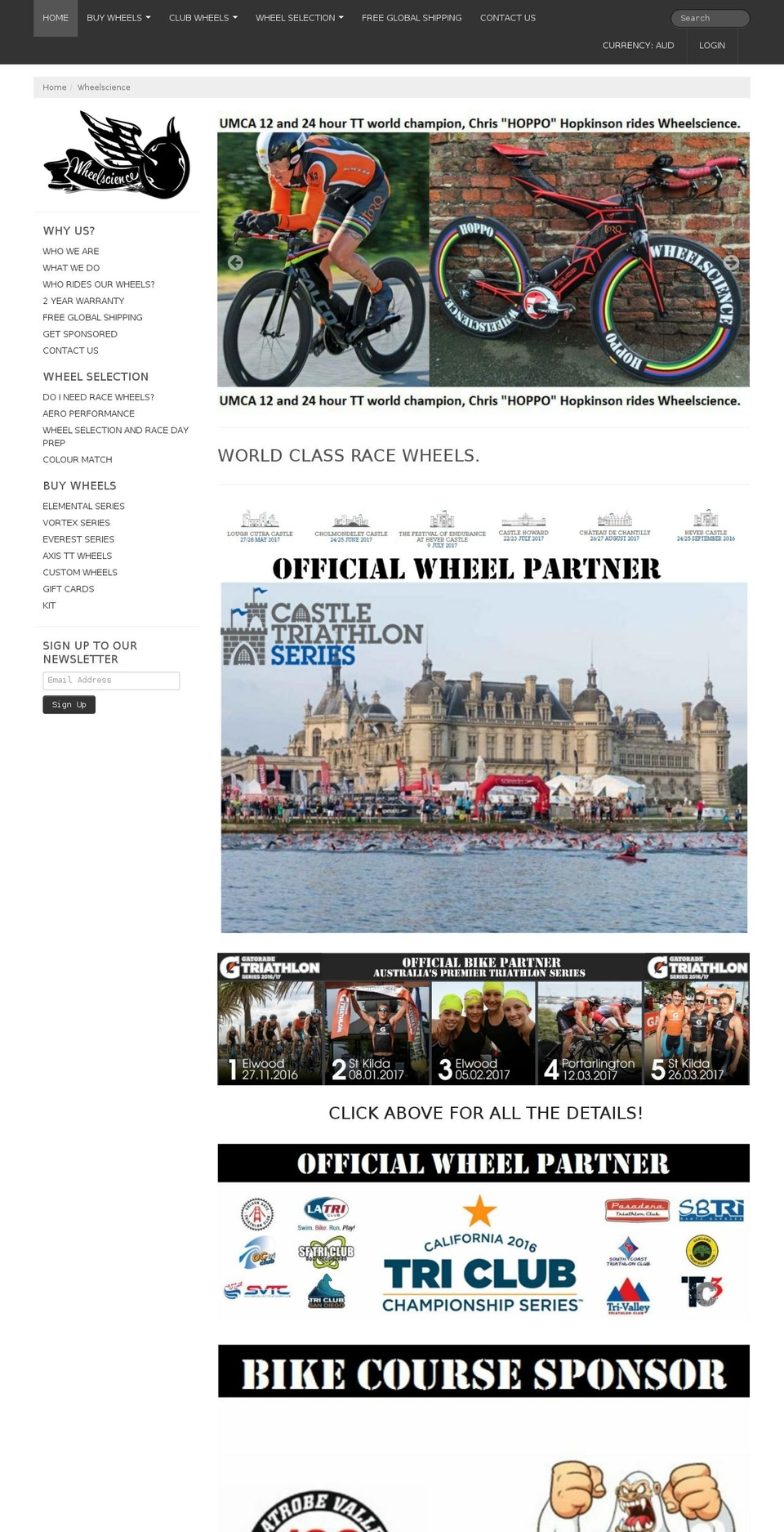
Task: Click the Home breadcrumb link
Action: pos(55,87)
